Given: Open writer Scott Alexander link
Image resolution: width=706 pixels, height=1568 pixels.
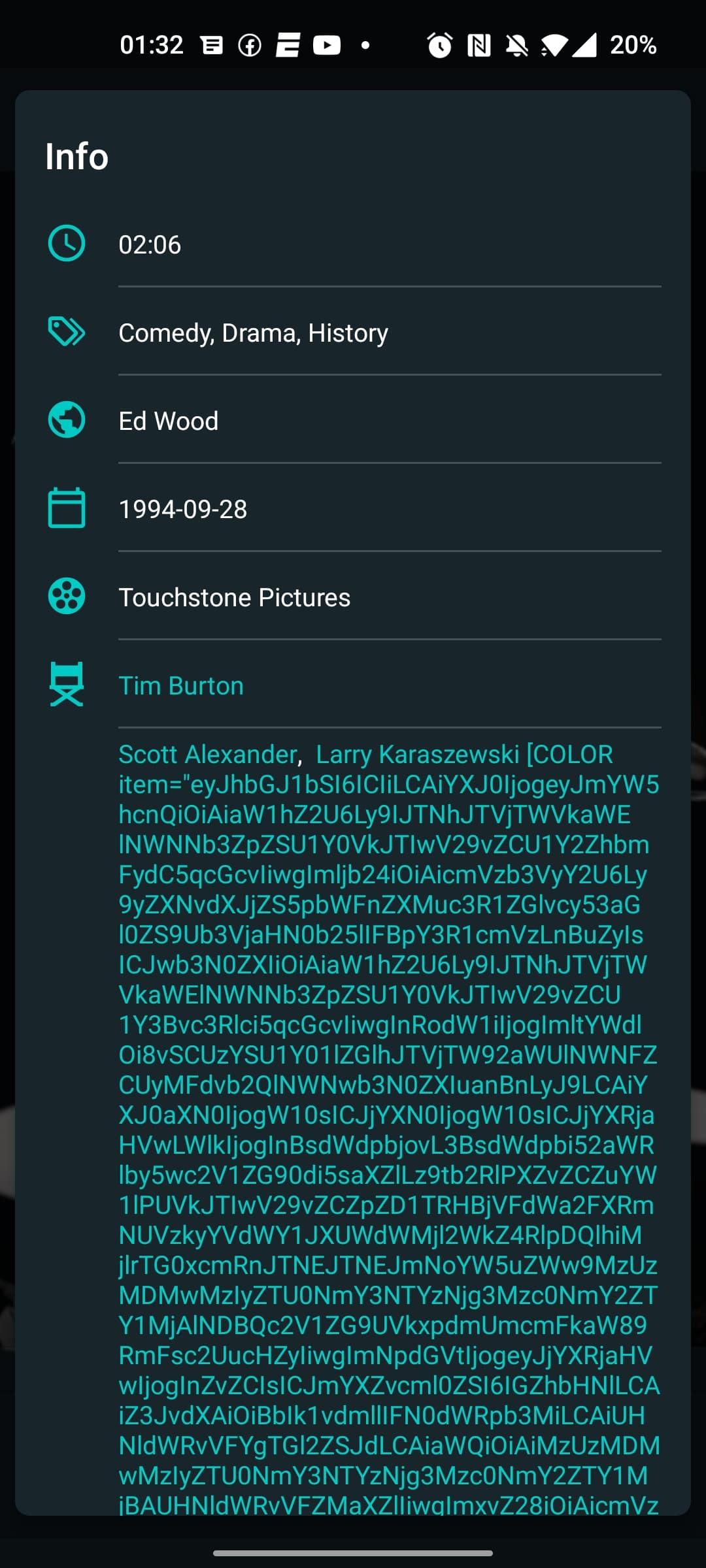Looking at the screenshot, I should coord(208,755).
